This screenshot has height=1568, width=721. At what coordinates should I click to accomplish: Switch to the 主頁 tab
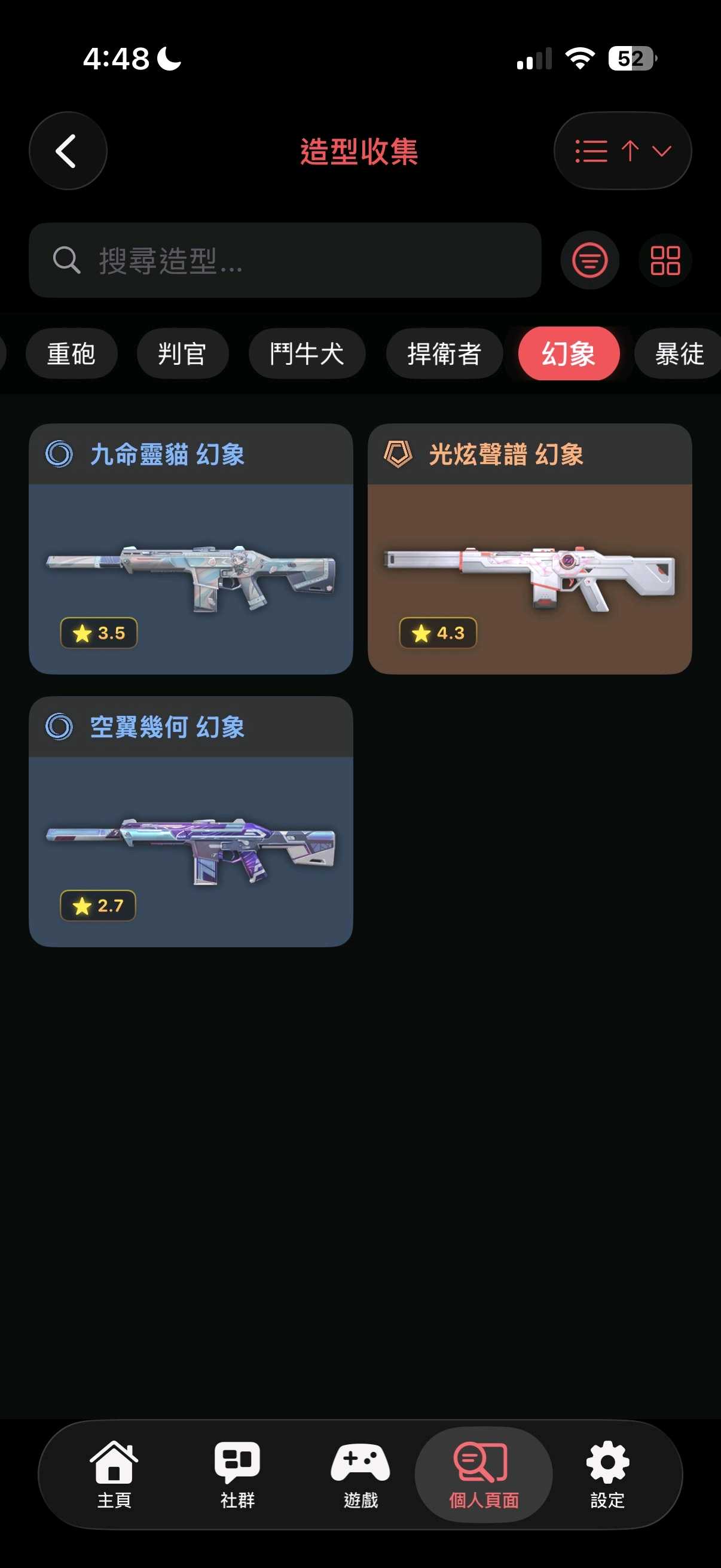tap(114, 1474)
